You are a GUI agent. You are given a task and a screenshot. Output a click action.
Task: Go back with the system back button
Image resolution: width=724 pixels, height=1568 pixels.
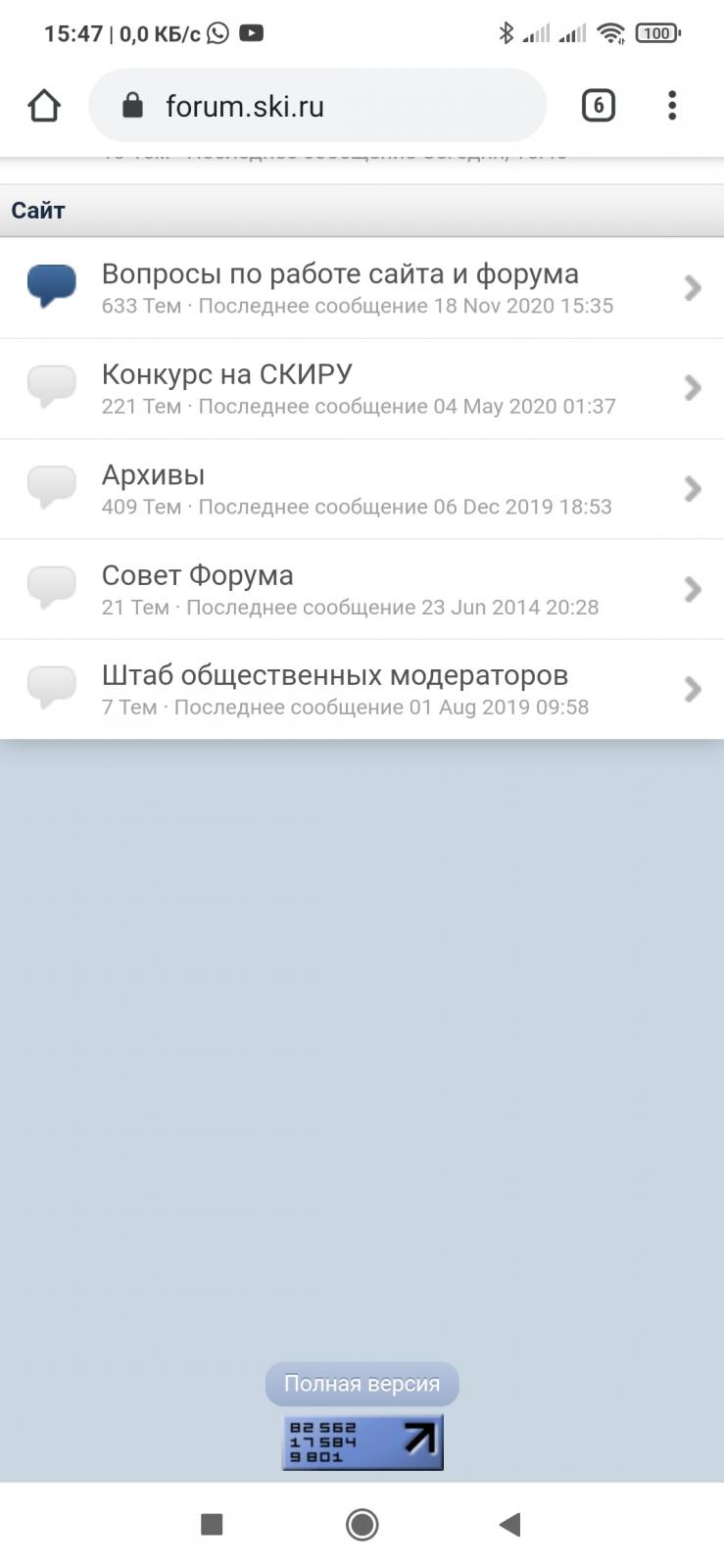(x=509, y=1524)
